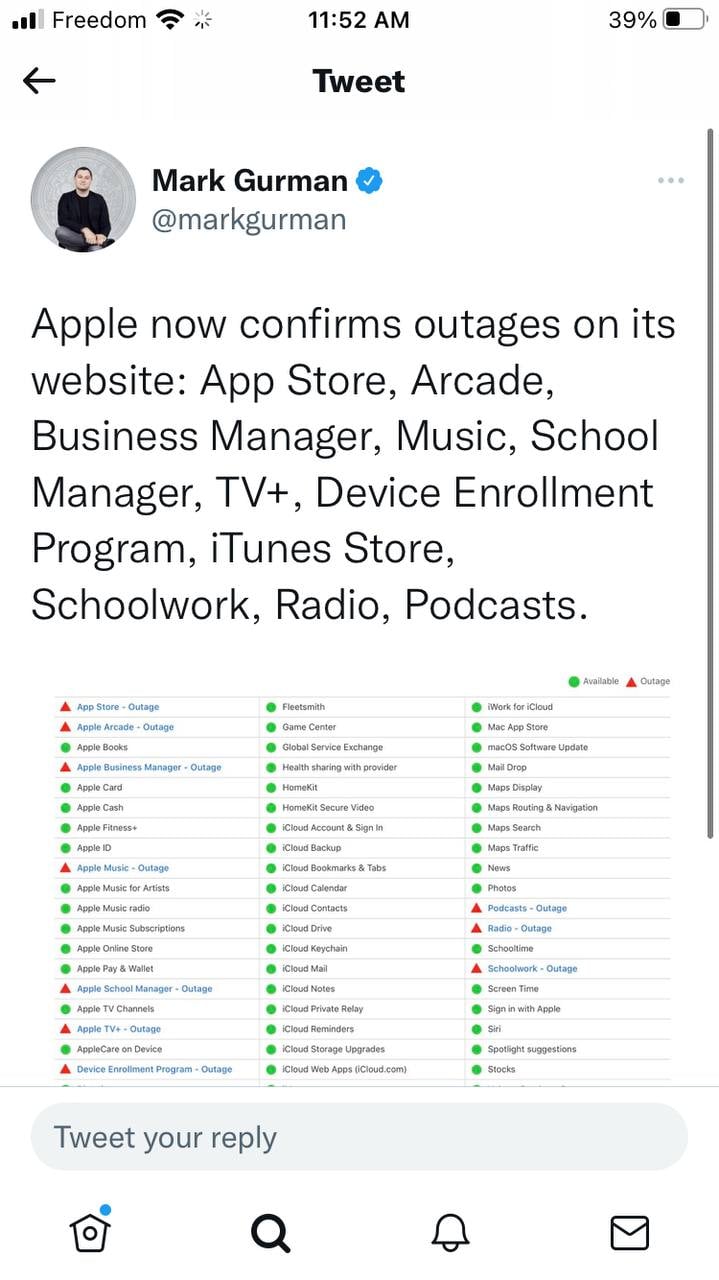Switch to the Search tab
The width and height of the screenshot is (719, 1280).
pos(270,1232)
